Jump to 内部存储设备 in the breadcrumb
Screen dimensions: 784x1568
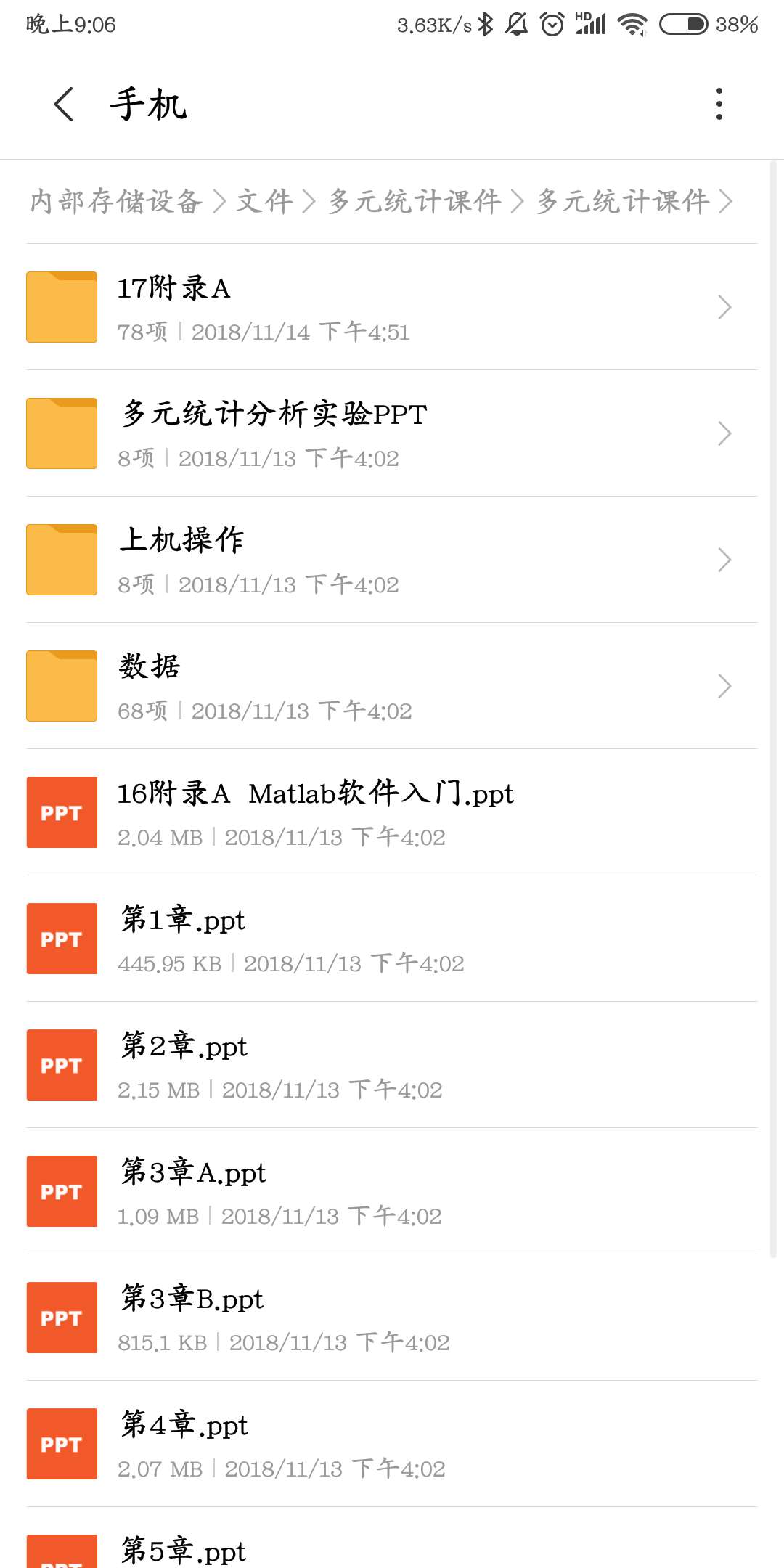click(116, 202)
